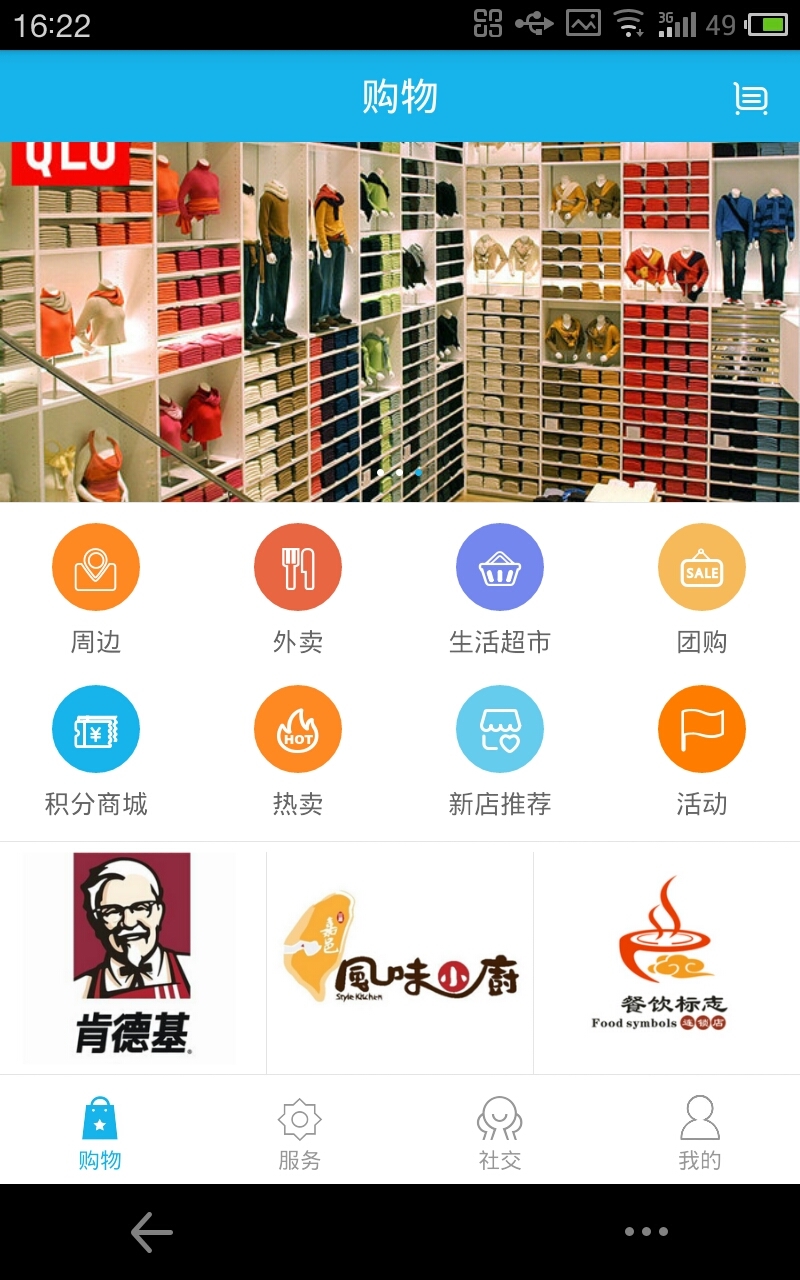Open 生活超市 supermarket category
Viewport: 800px width, 1280px height.
click(x=500, y=590)
